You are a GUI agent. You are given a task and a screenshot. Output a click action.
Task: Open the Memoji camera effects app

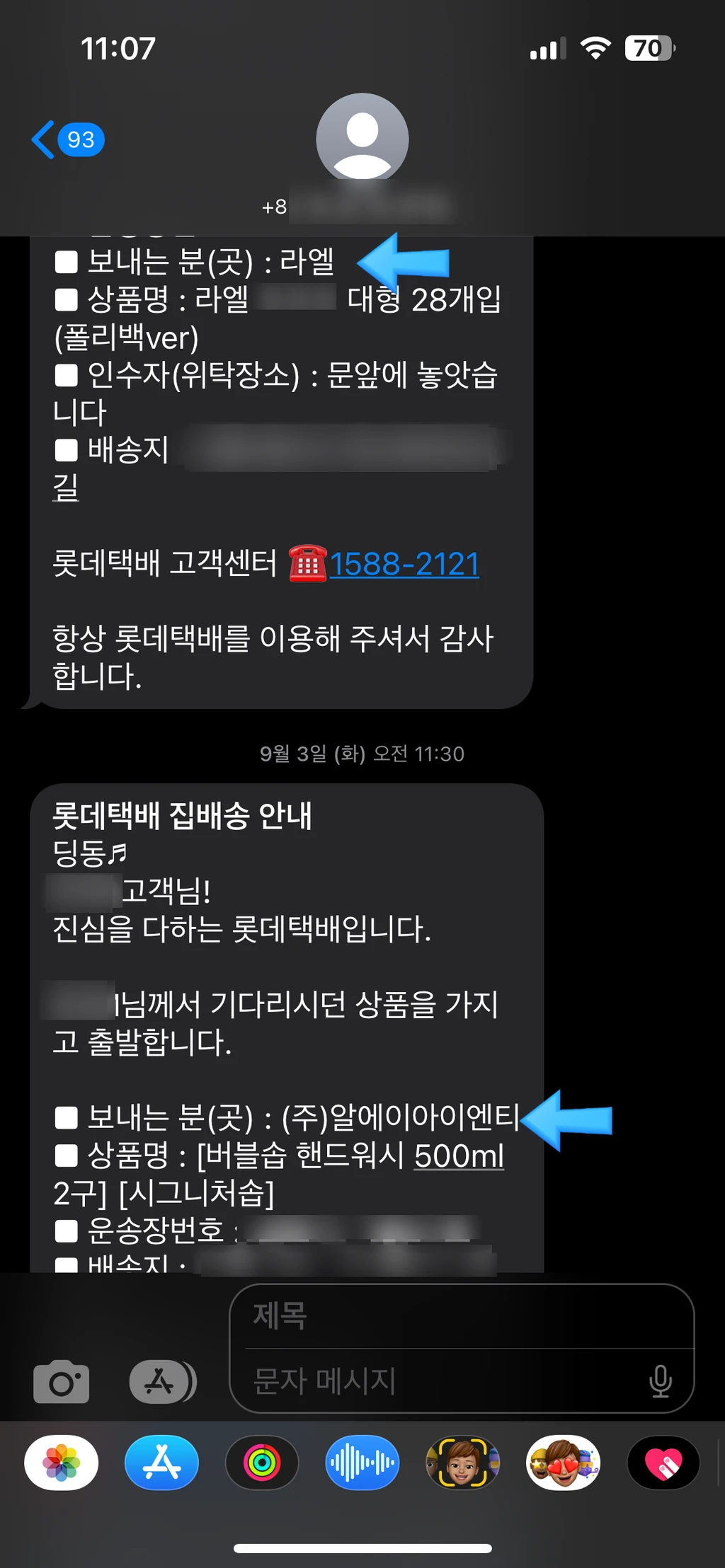point(462,1463)
